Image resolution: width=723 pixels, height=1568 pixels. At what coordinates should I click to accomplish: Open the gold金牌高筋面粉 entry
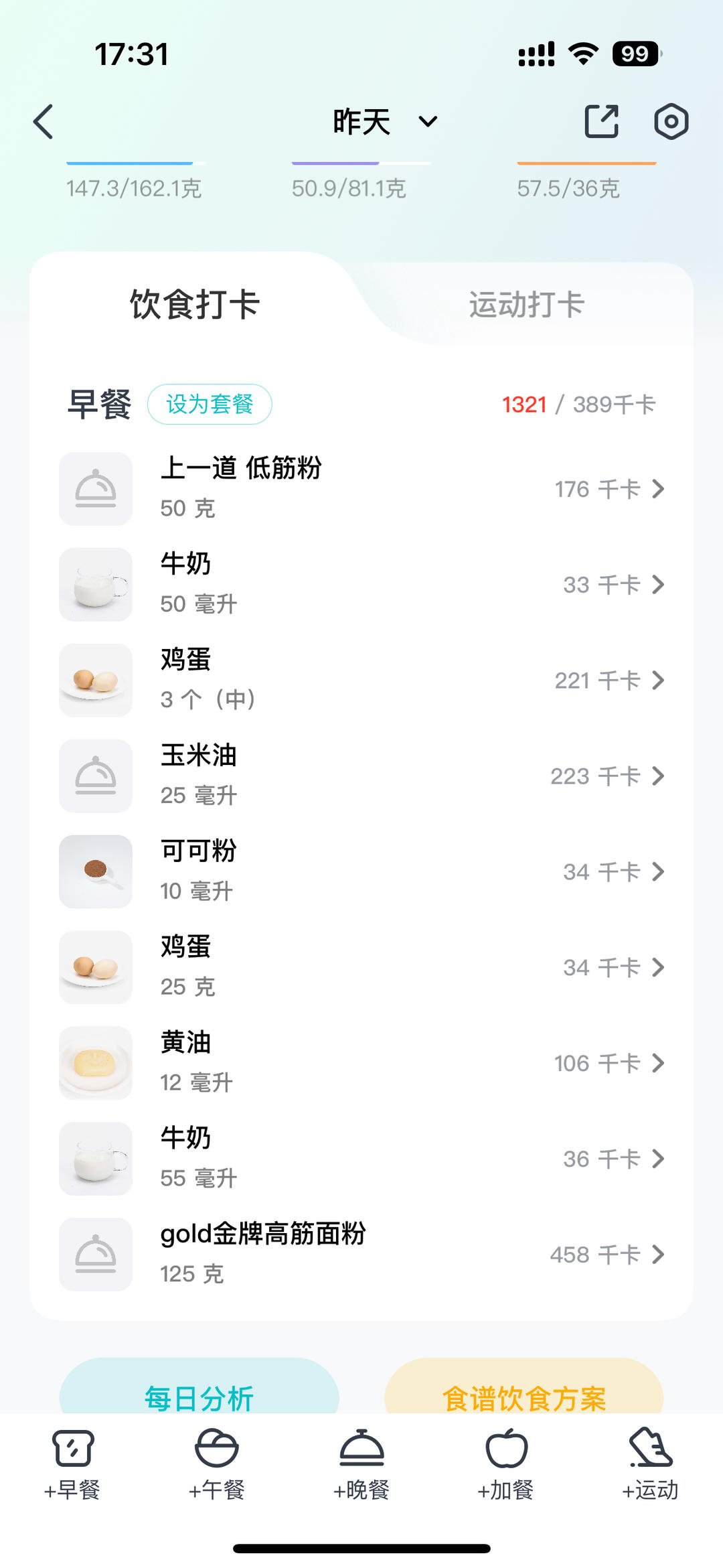(361, 1255)
